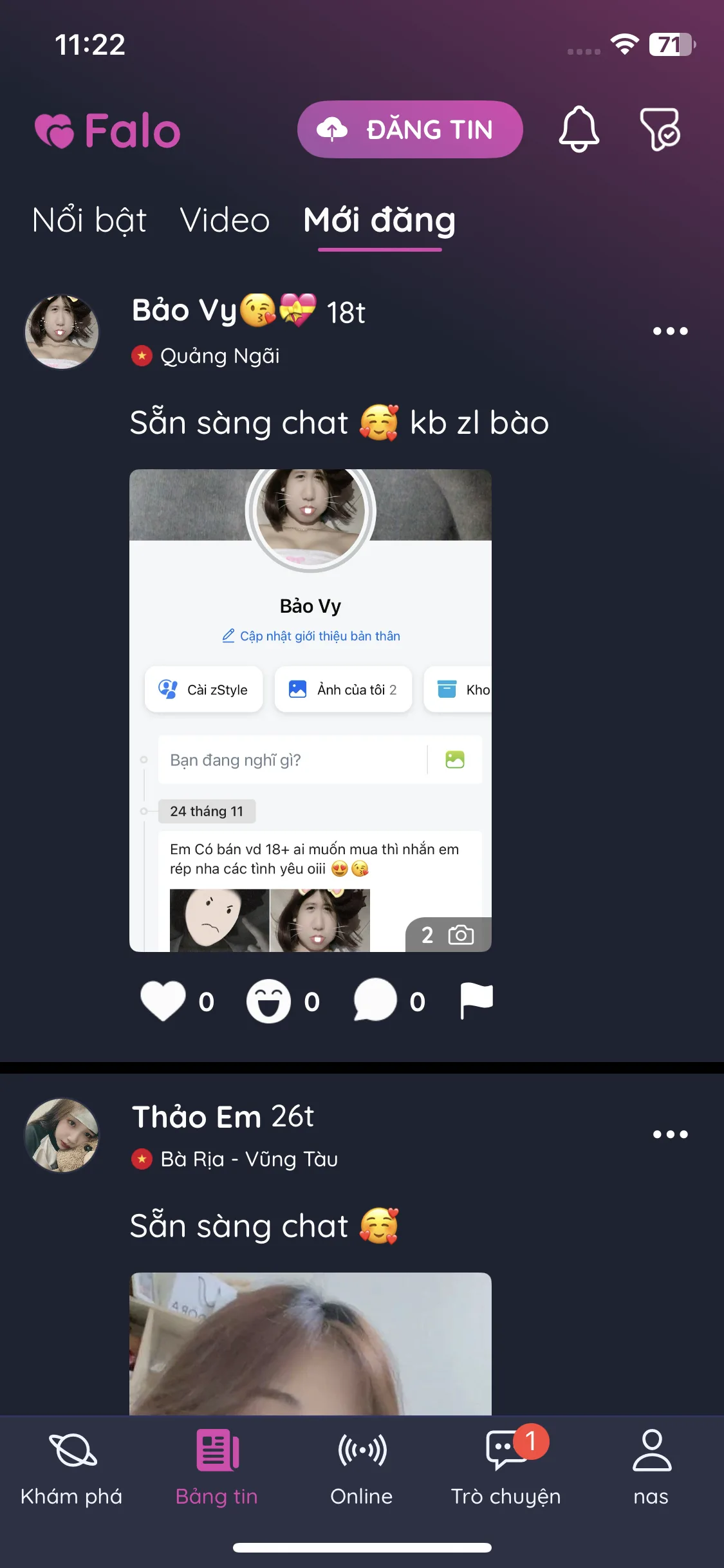The image size is (724, 1568).
Task: Open the Online tab
Action: 362,1469
